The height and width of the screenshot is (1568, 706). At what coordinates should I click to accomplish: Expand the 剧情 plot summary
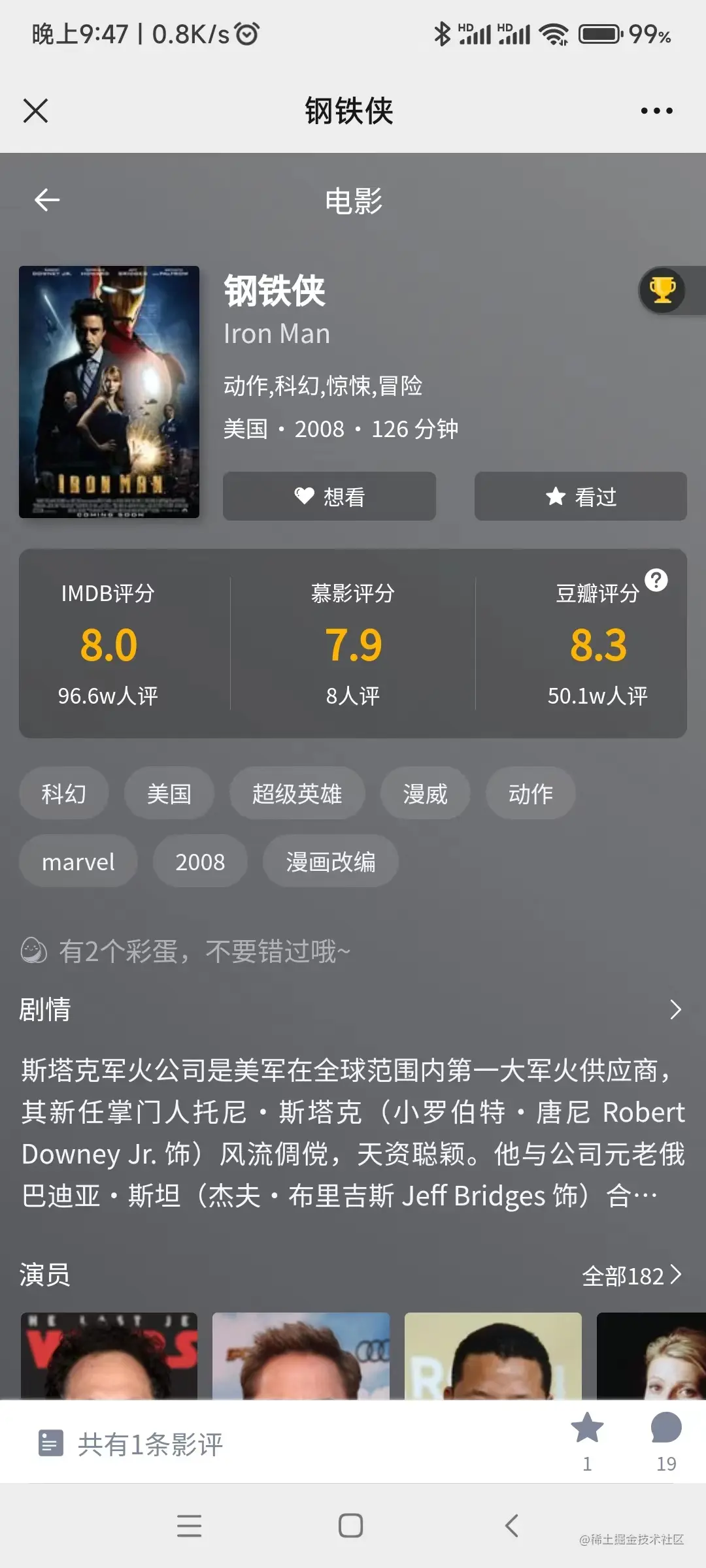(x=676, y=1009)
